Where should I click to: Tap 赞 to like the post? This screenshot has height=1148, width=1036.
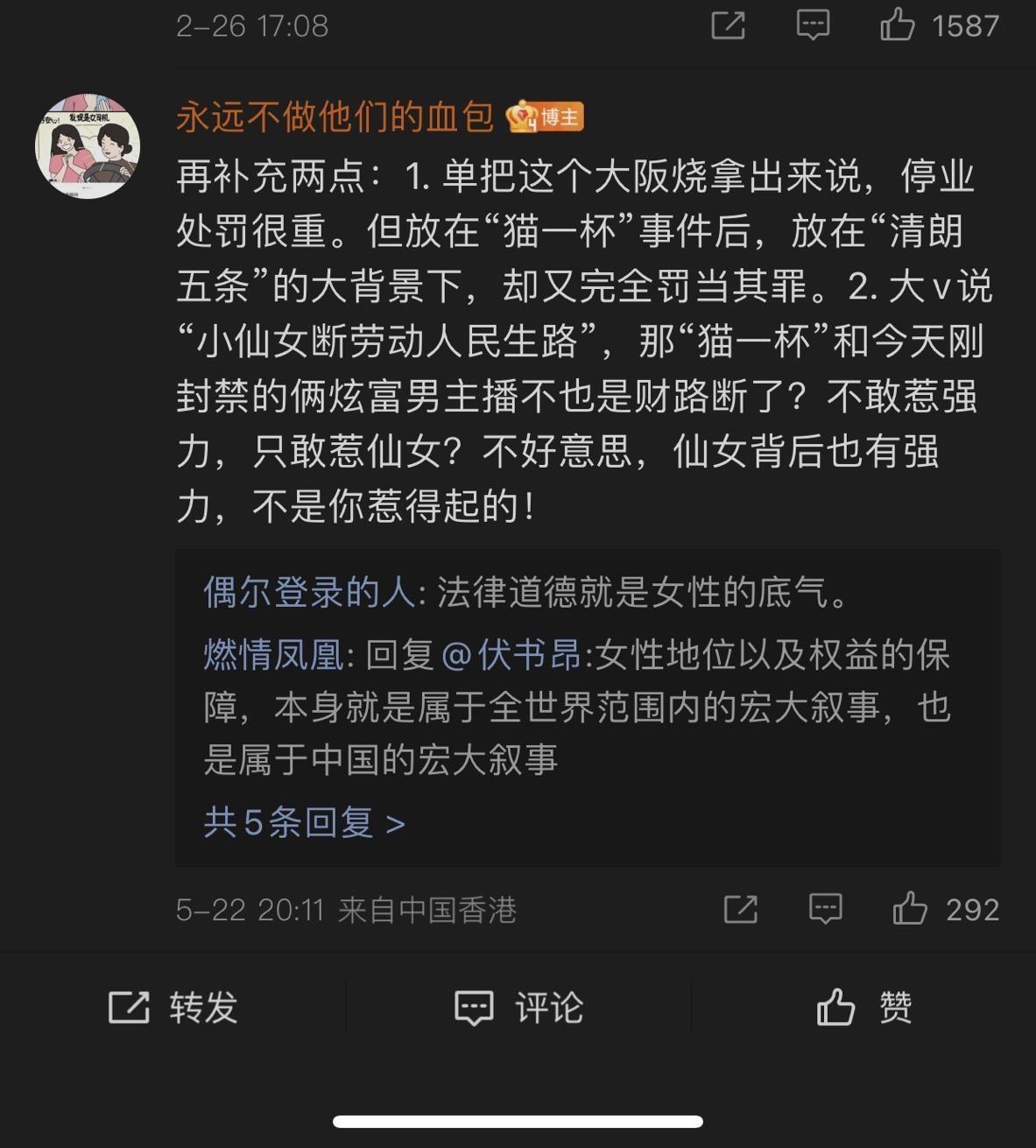point(864,1008)
